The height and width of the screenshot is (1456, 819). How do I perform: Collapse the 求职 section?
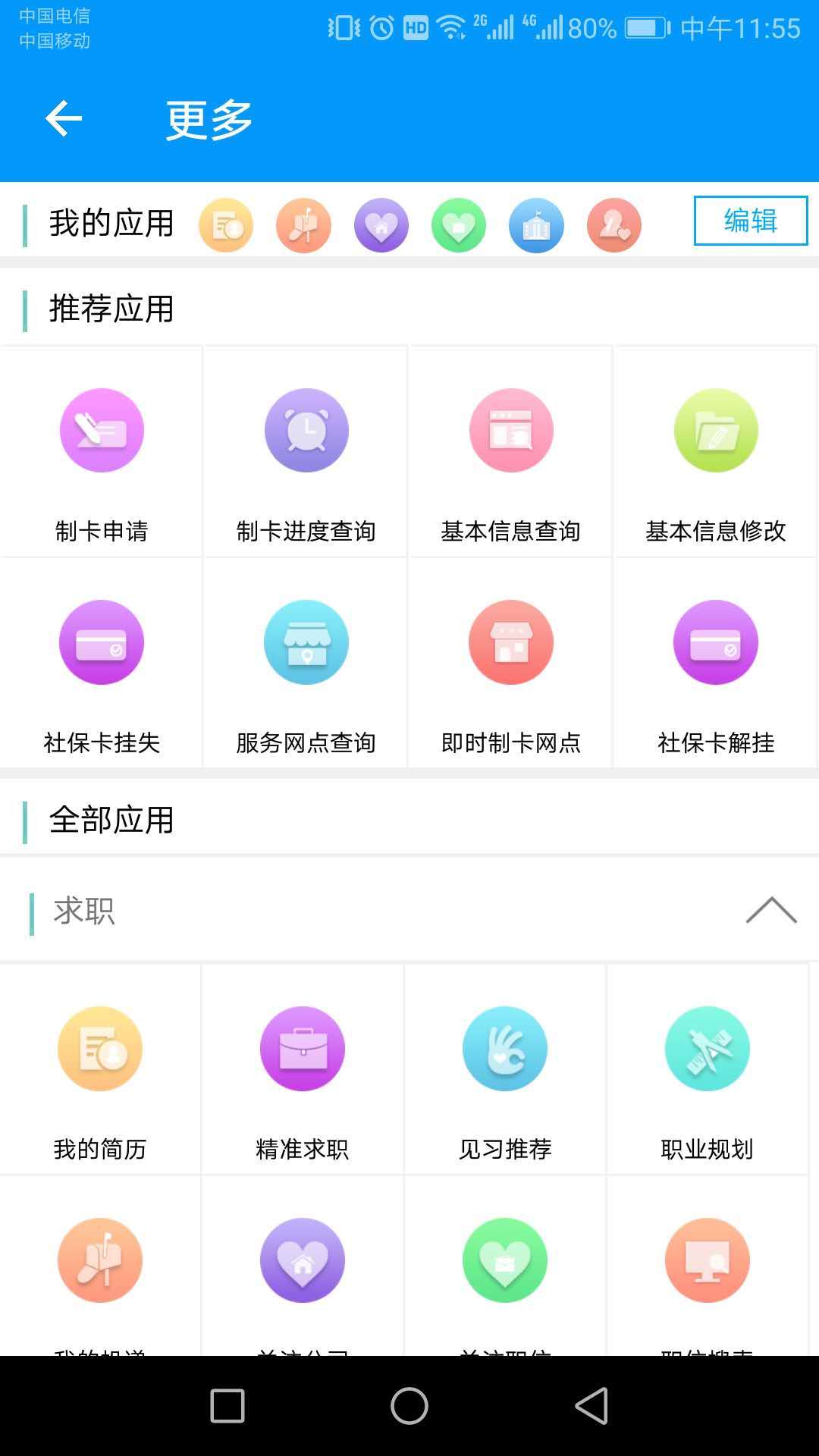coord(770,910)
